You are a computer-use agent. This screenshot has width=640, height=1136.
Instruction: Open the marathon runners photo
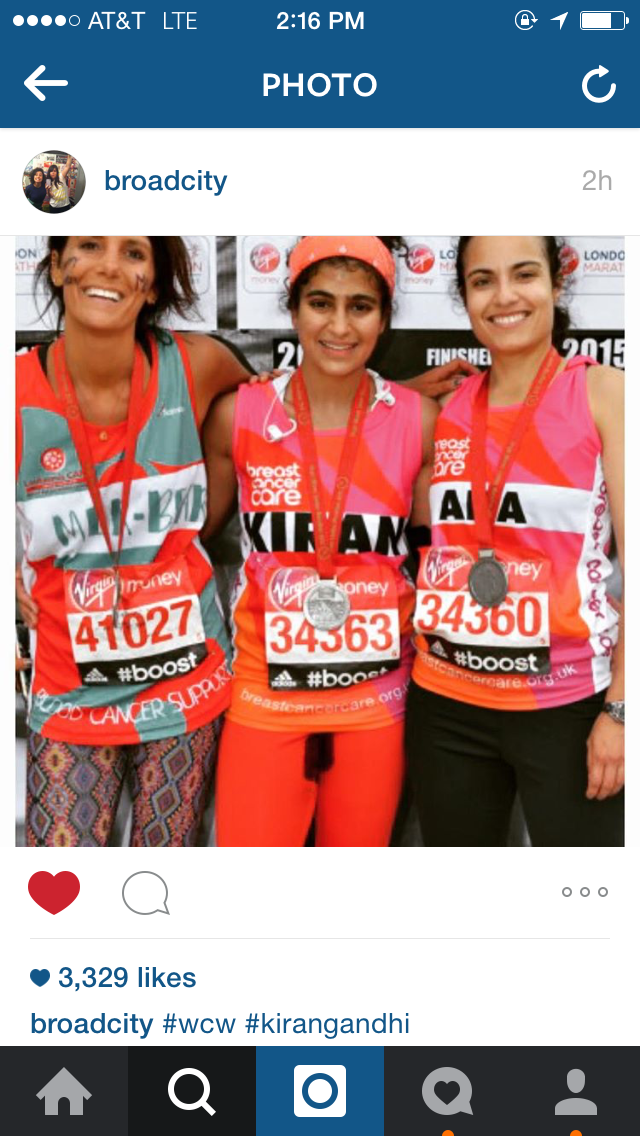[320, 541]
